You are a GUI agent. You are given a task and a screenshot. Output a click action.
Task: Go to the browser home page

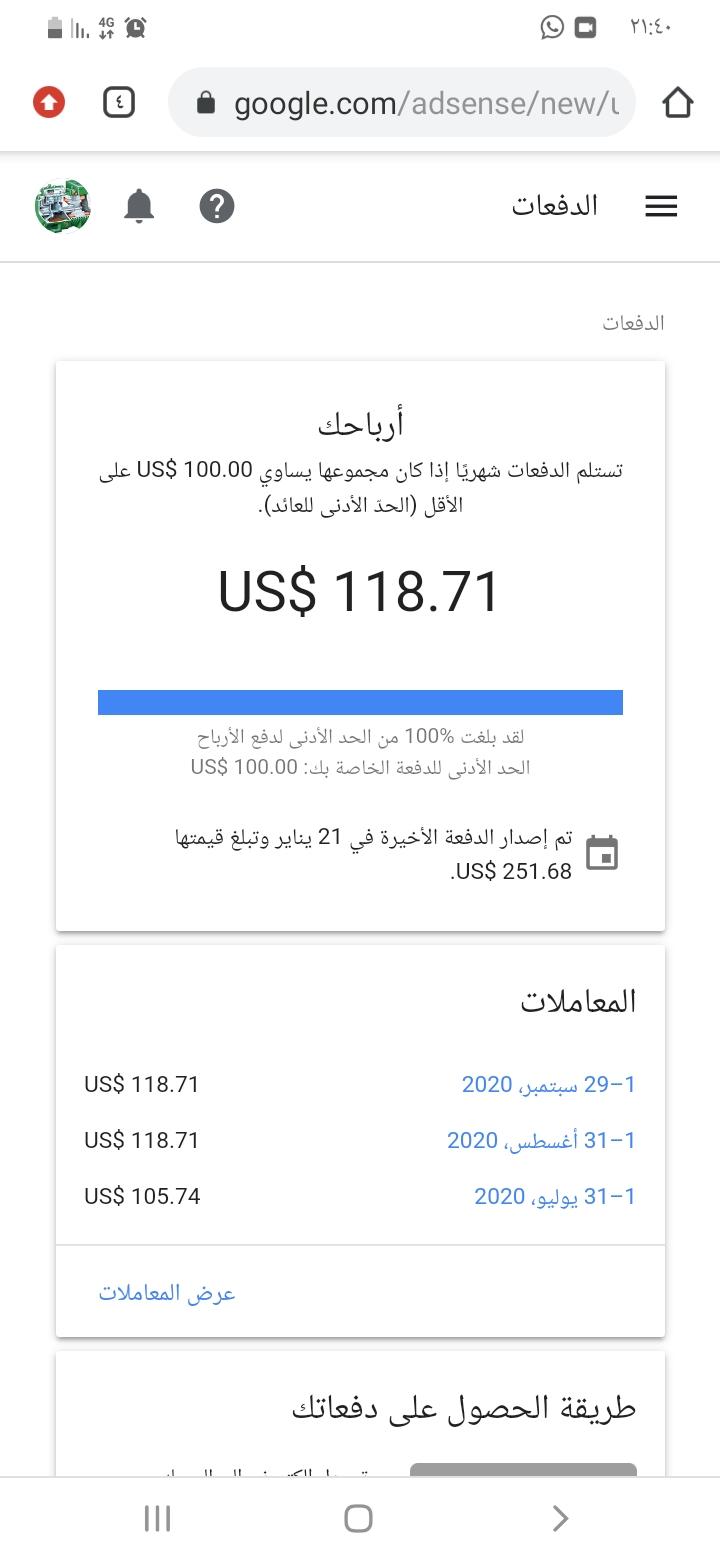point(677,103)
